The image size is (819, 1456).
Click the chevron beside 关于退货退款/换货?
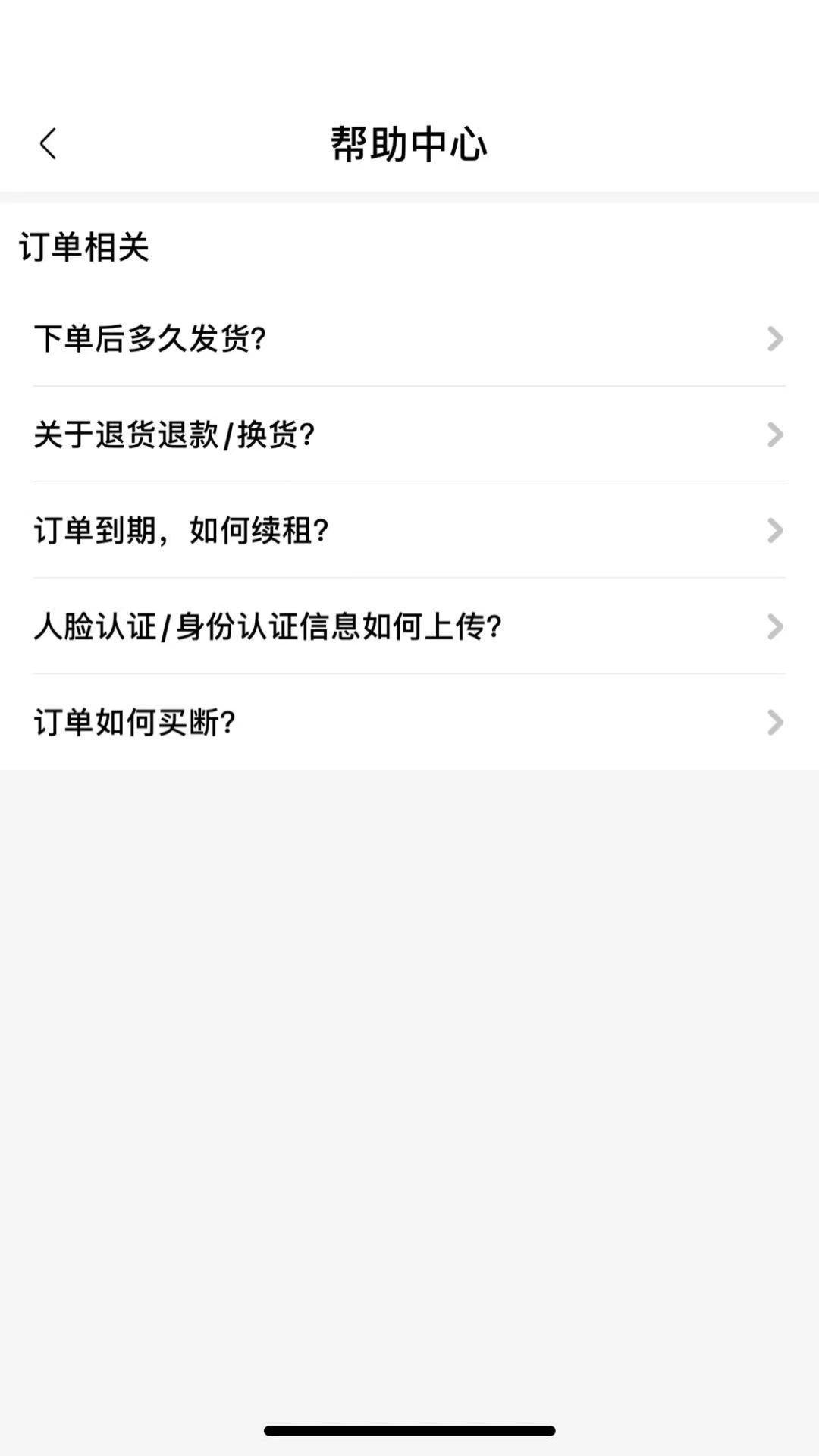[x=774, y=434]
